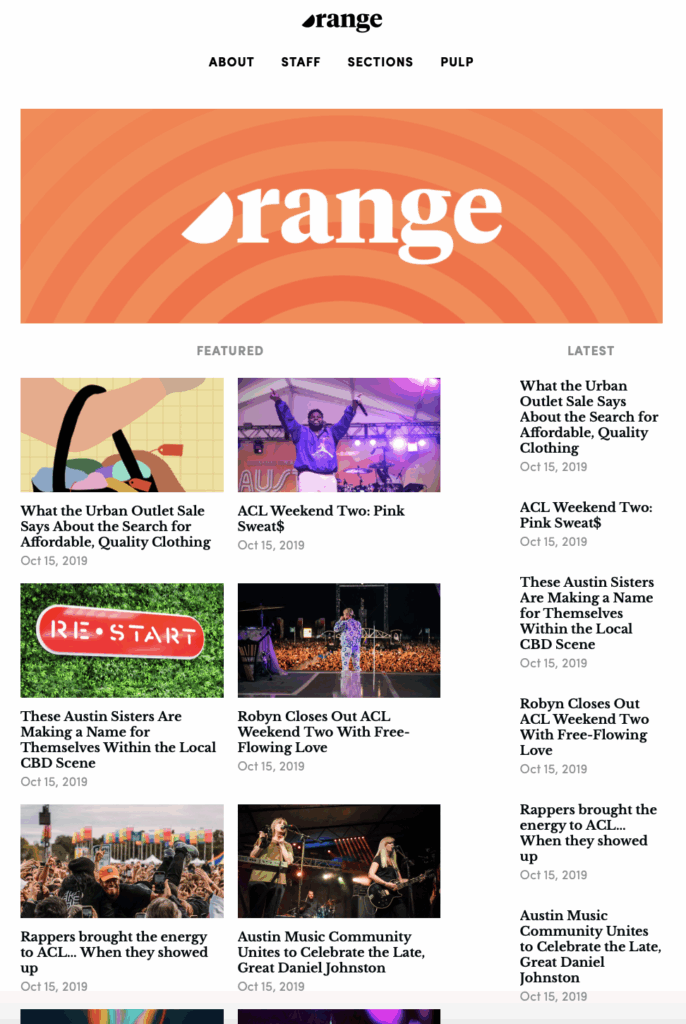Select latest link Robyn Closes Out ACL
The image size is (686, 1024).
pyautogui.click(x=584, y=726)
